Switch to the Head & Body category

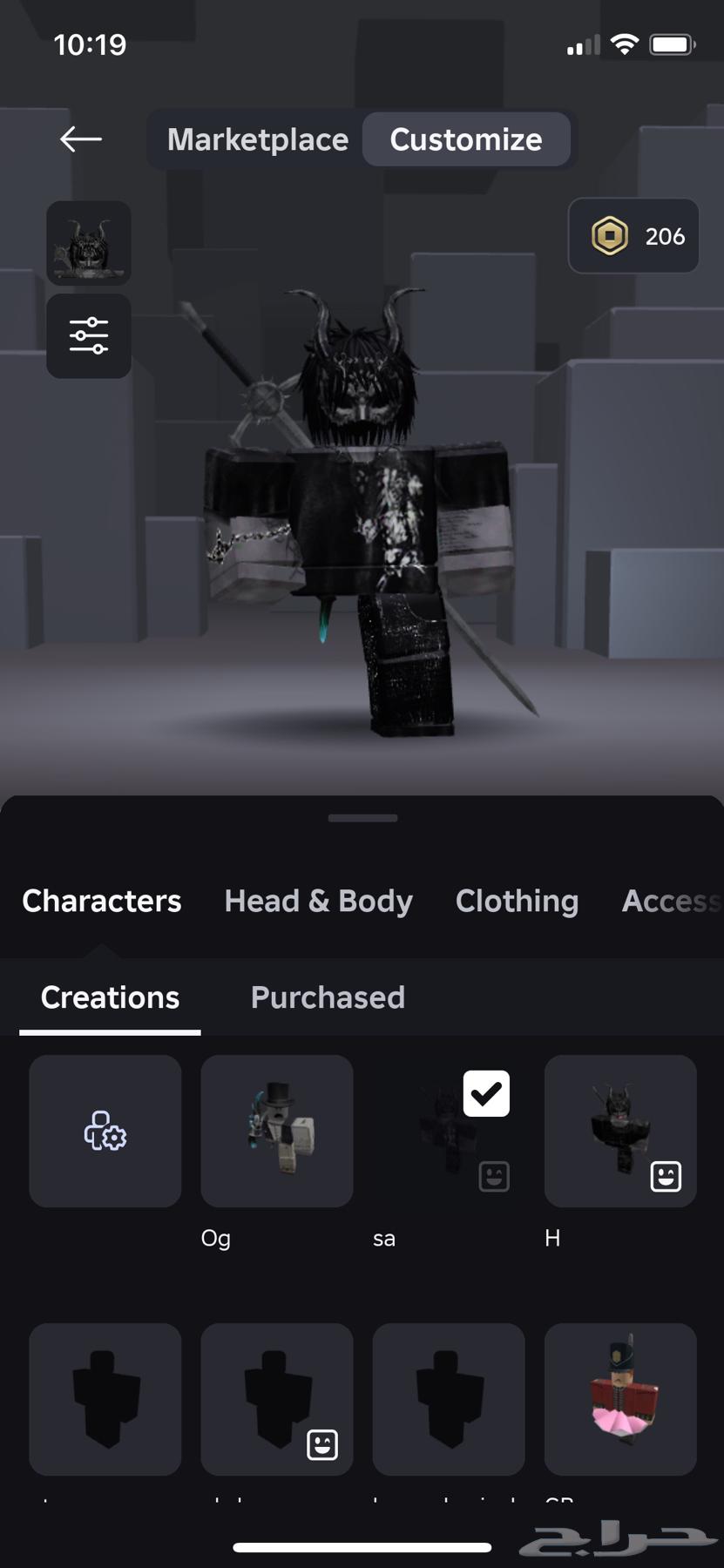click(x=318, y=901)
